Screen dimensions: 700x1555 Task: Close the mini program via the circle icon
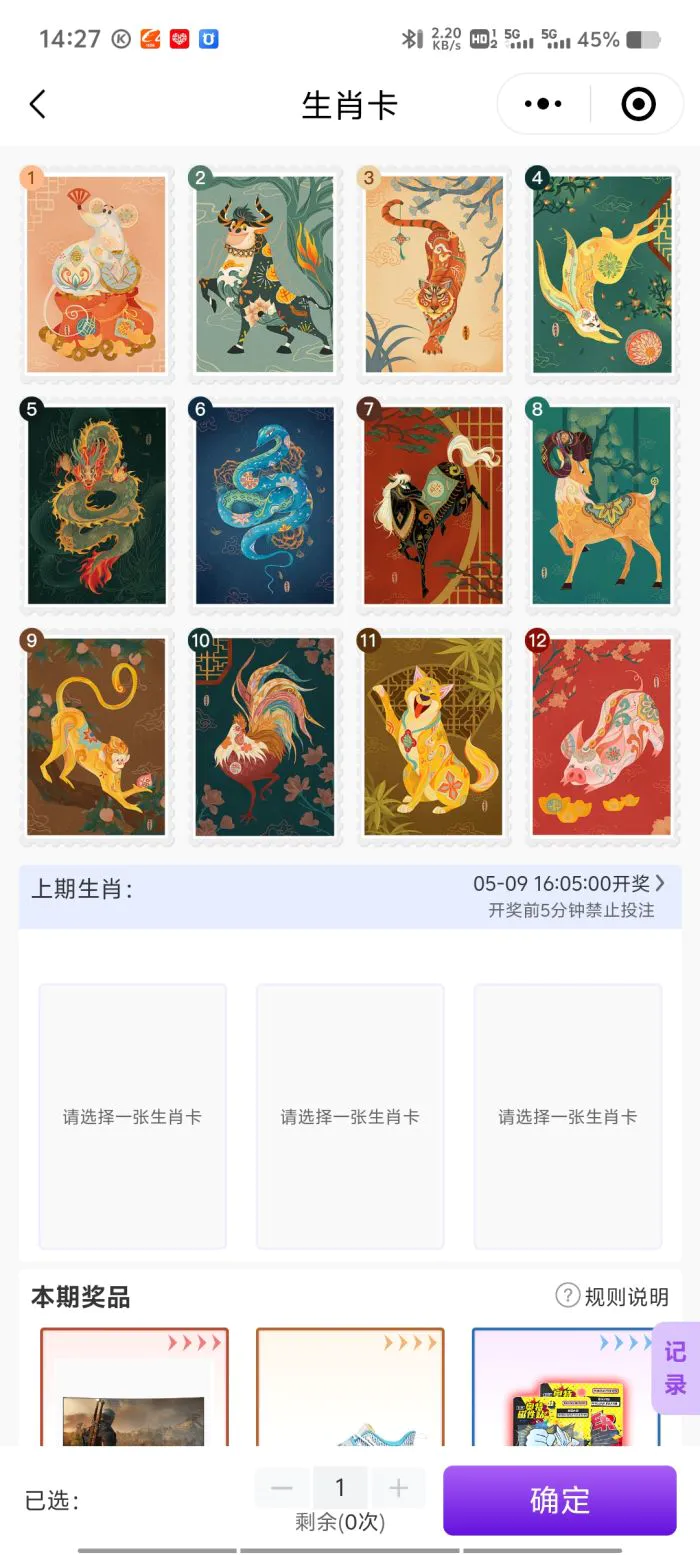pos(638,104)
